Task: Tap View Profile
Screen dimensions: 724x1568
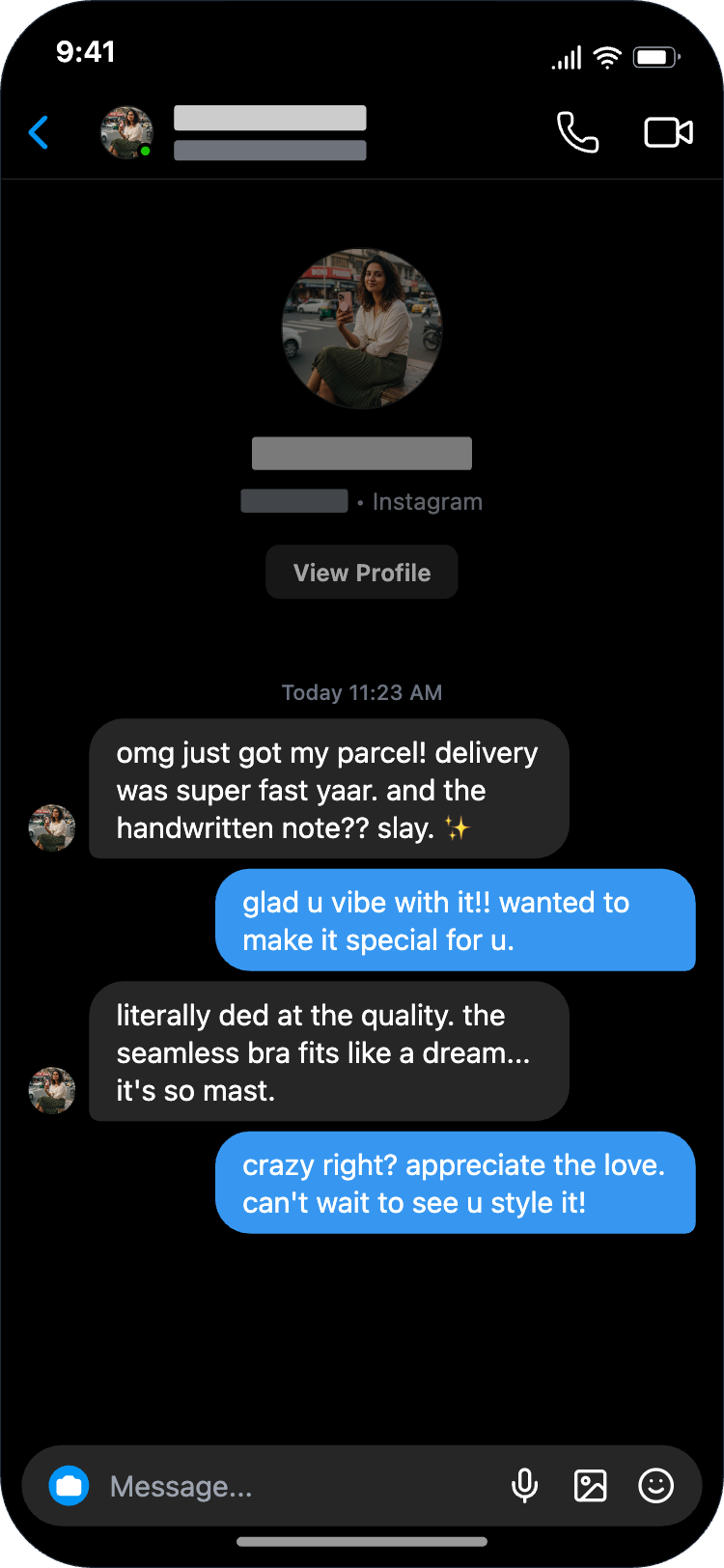Action: pos(361,572)
